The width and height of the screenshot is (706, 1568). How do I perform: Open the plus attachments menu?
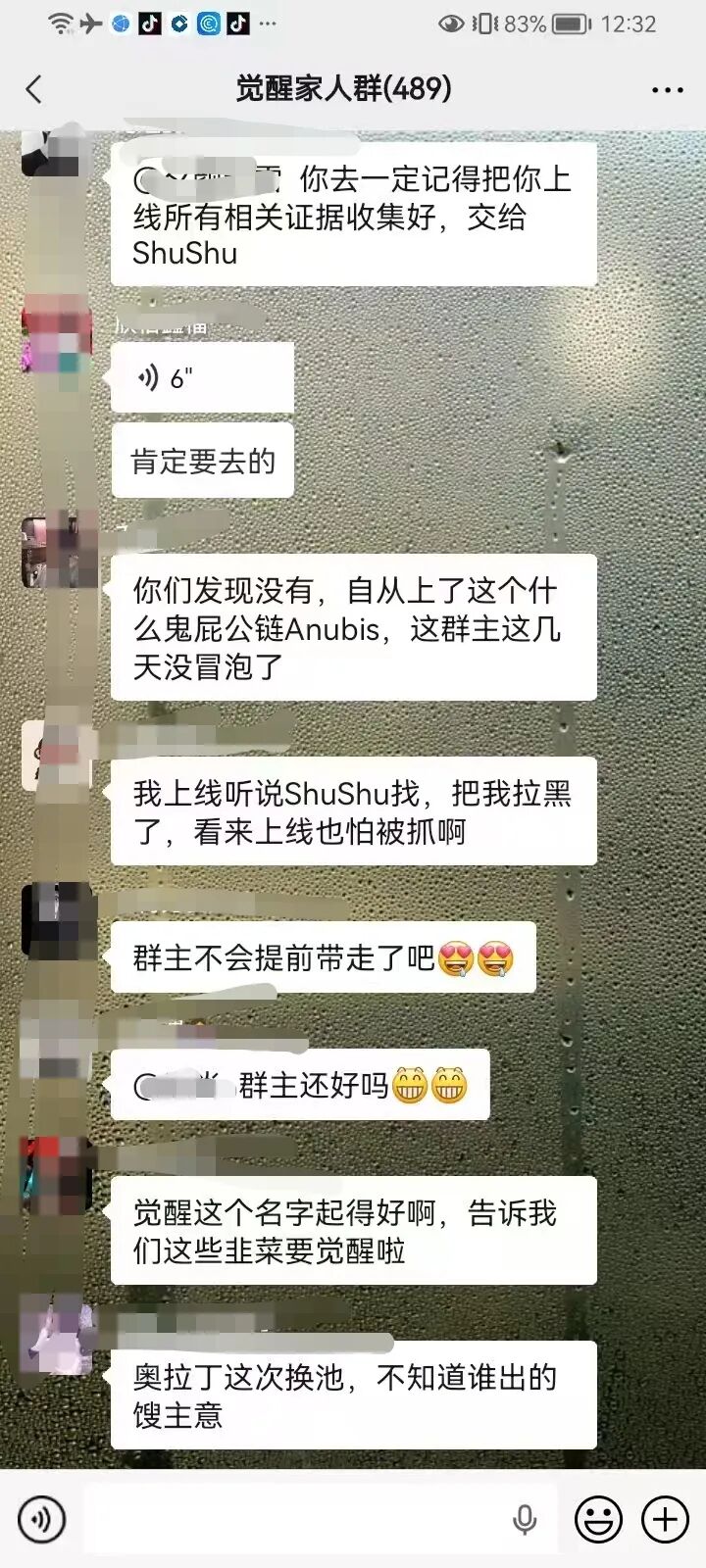coord(665,1519)
